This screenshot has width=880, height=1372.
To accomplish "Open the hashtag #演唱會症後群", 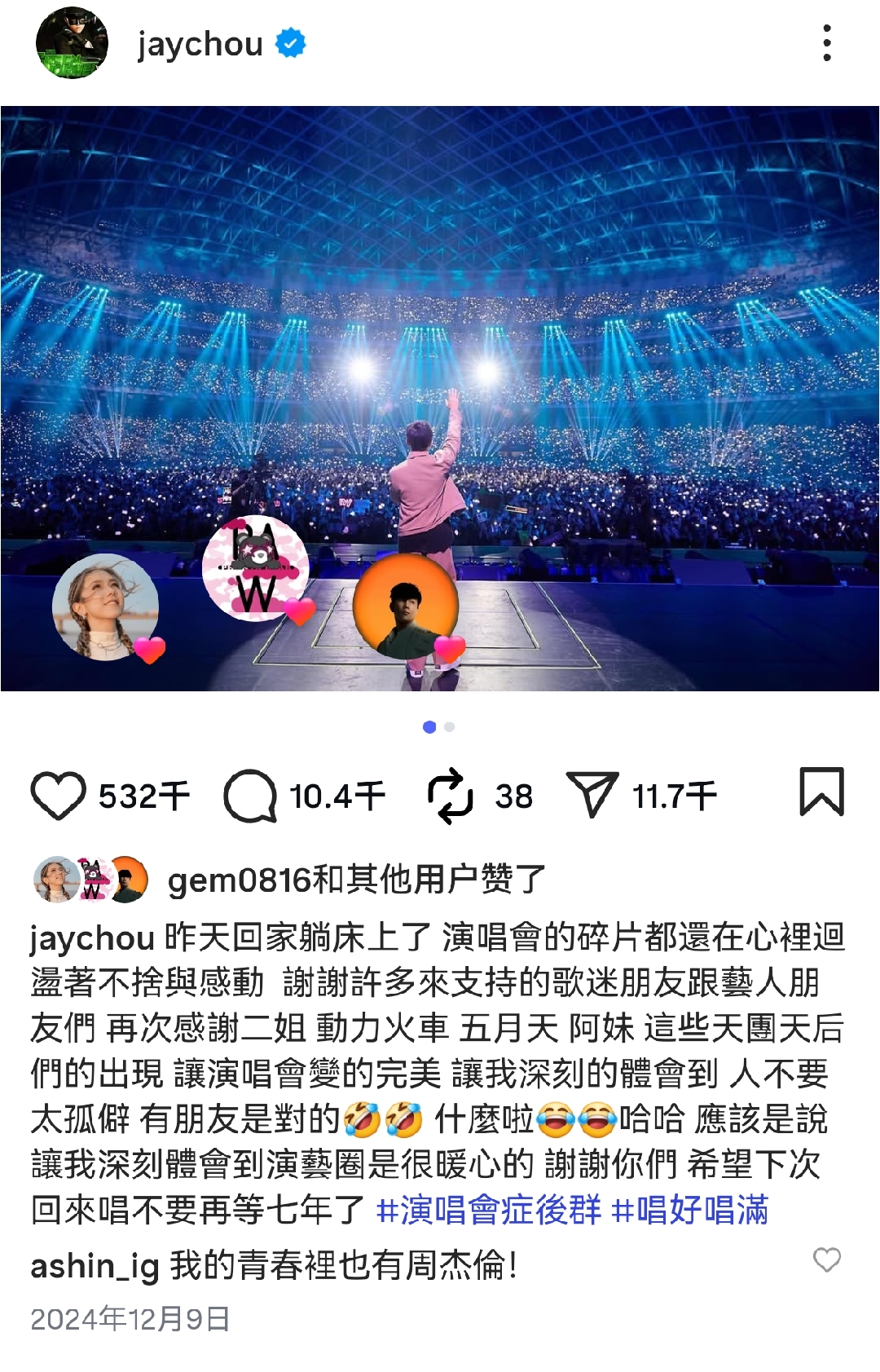I will pyautogui.click(x=489, y=1210).
